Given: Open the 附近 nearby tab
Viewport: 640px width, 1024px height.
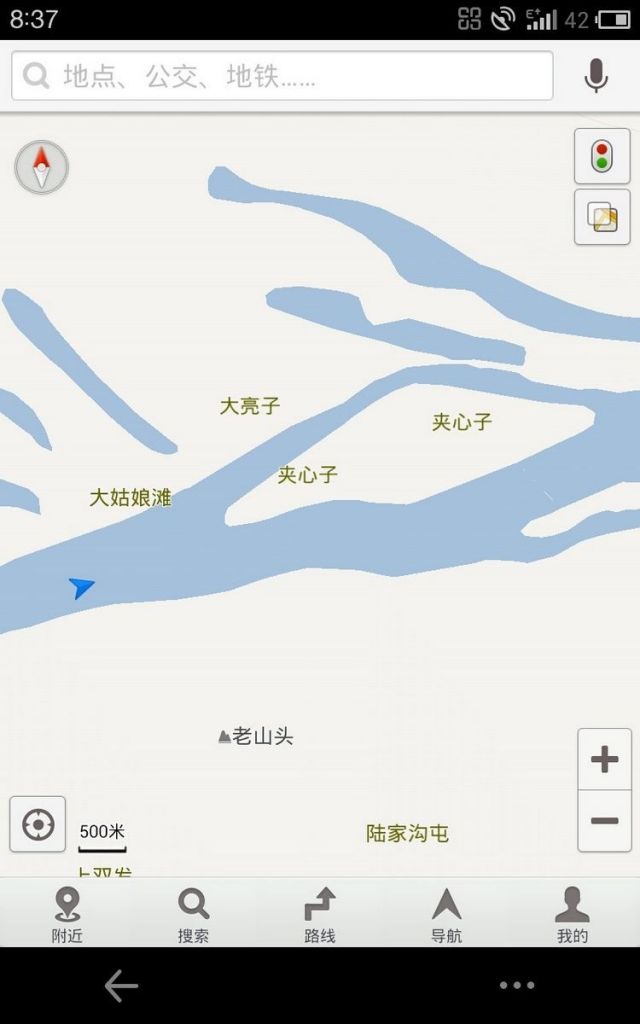Looking at the screenshot, I should pos(66,914).
